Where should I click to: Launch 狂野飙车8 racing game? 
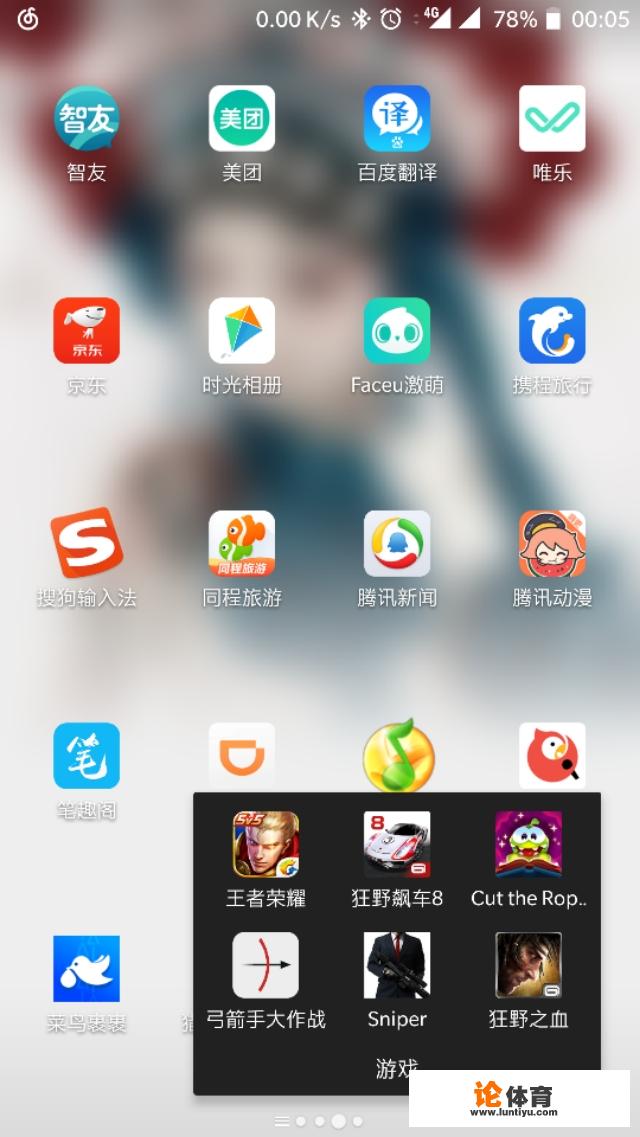397,845
